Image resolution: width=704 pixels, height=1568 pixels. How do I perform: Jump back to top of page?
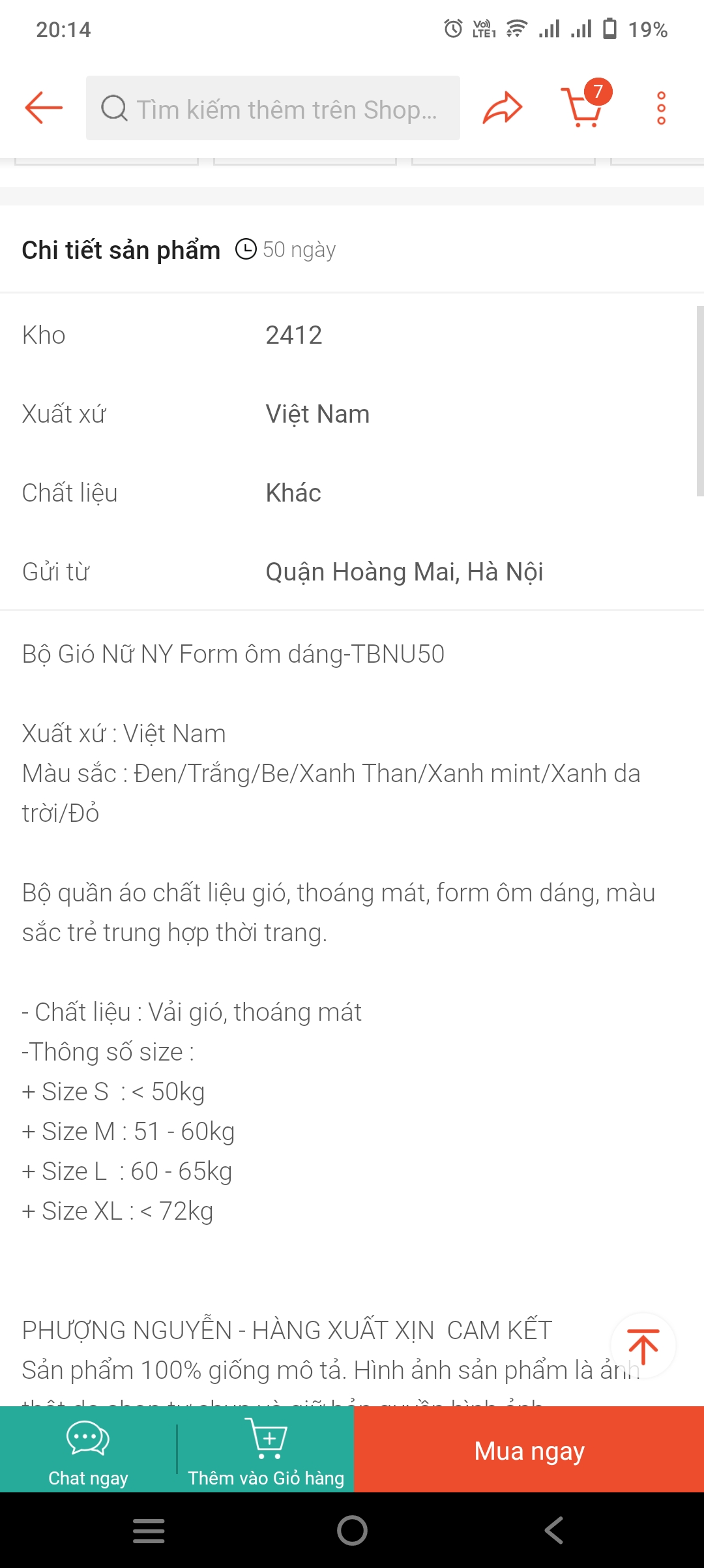click(643, 1346)
